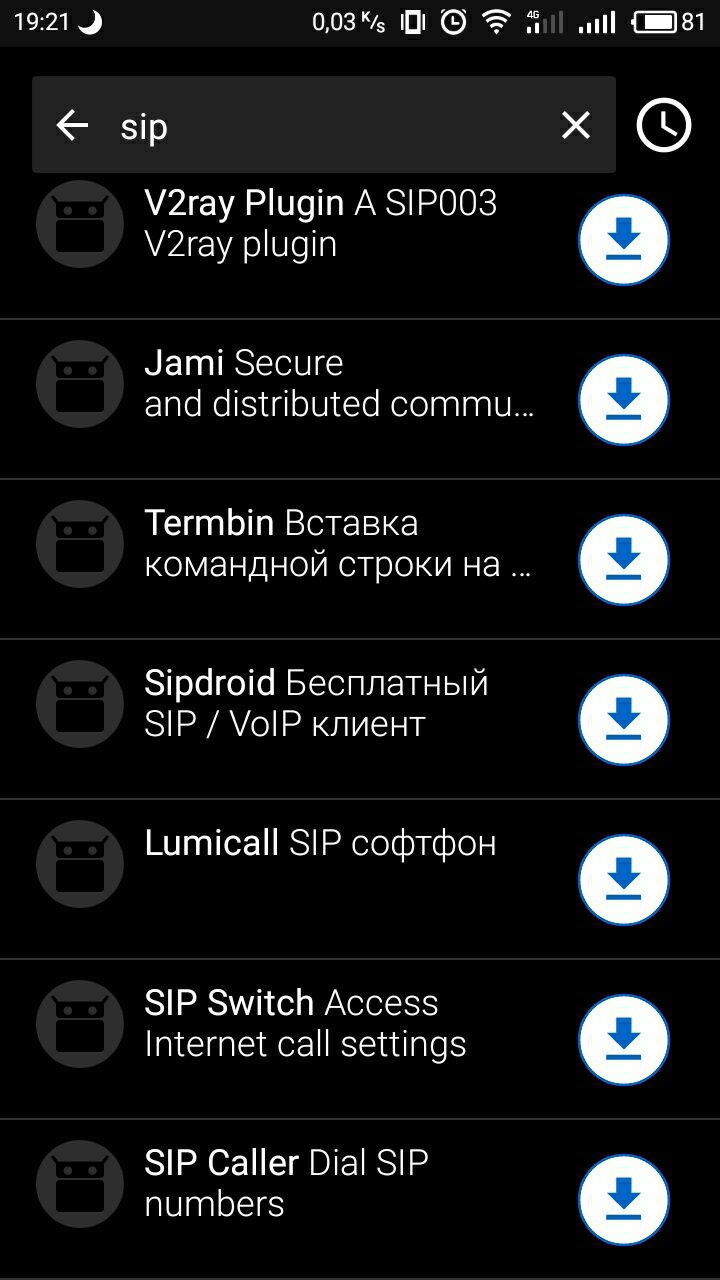Image resolution: width=720 pixels, height=1280 pixels.
Task: Open the V2ray Plugin app details
Action: pos(290,240)
